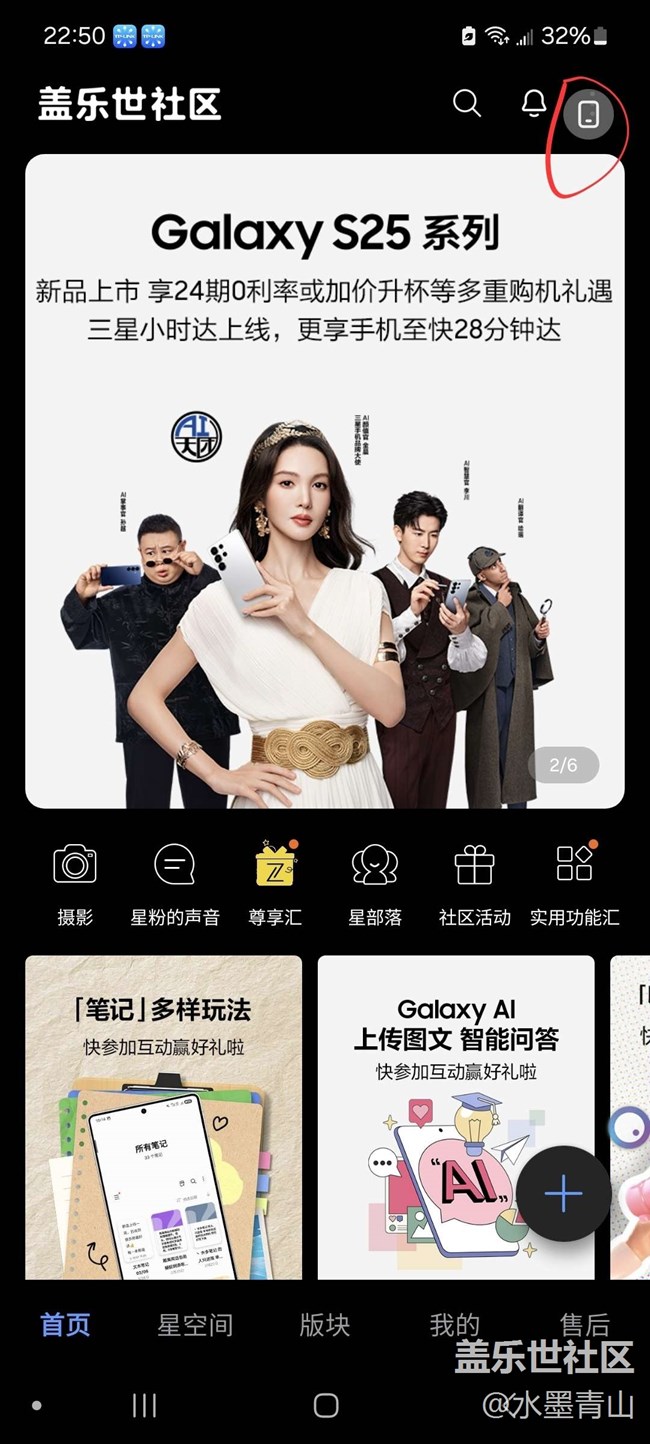The width and height of the screenshot is (650, 1444).
Task: Open the search magnifier icon
Action: tap(467, 103)
